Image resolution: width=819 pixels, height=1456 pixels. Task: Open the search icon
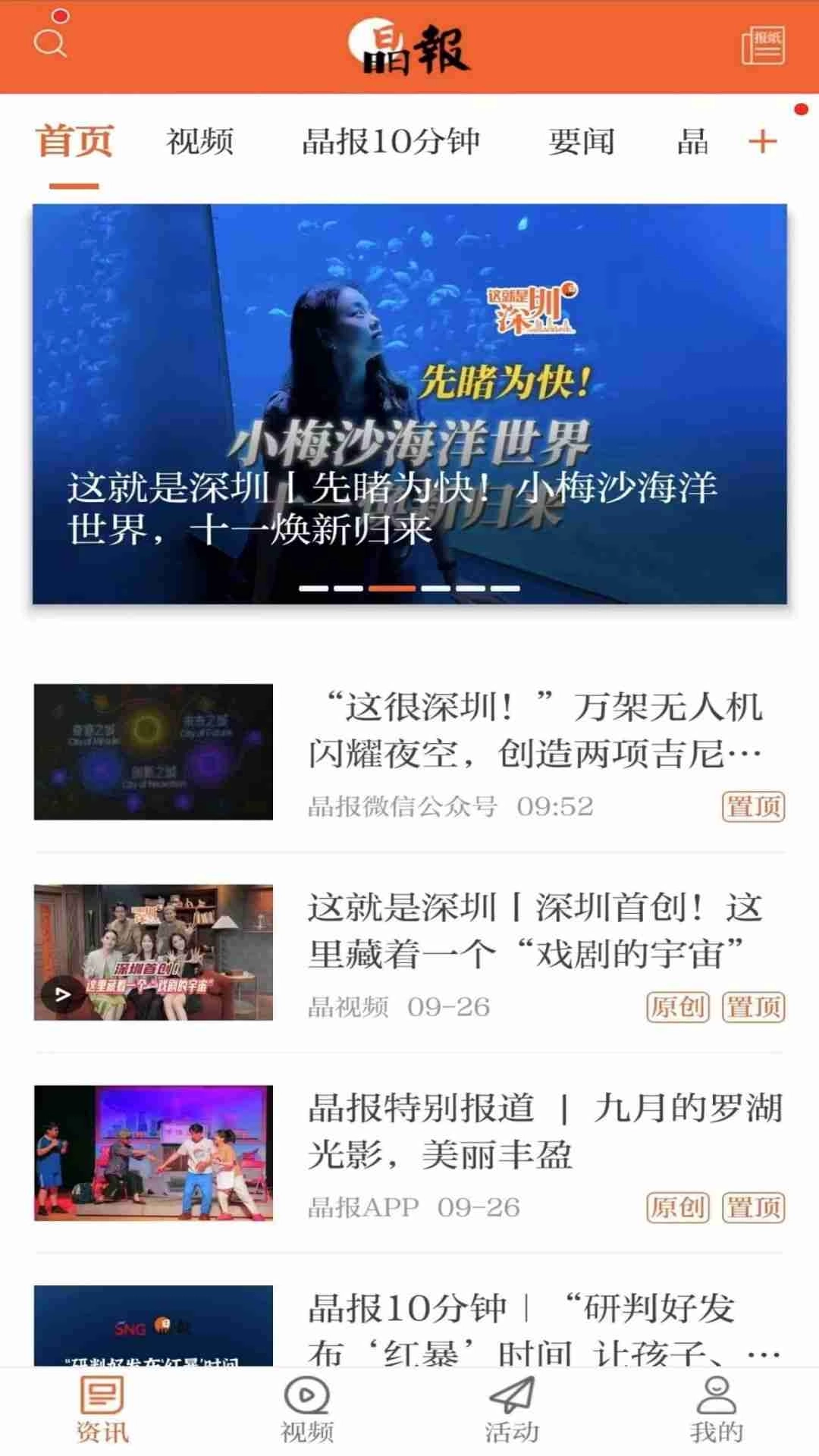[50, 42]
